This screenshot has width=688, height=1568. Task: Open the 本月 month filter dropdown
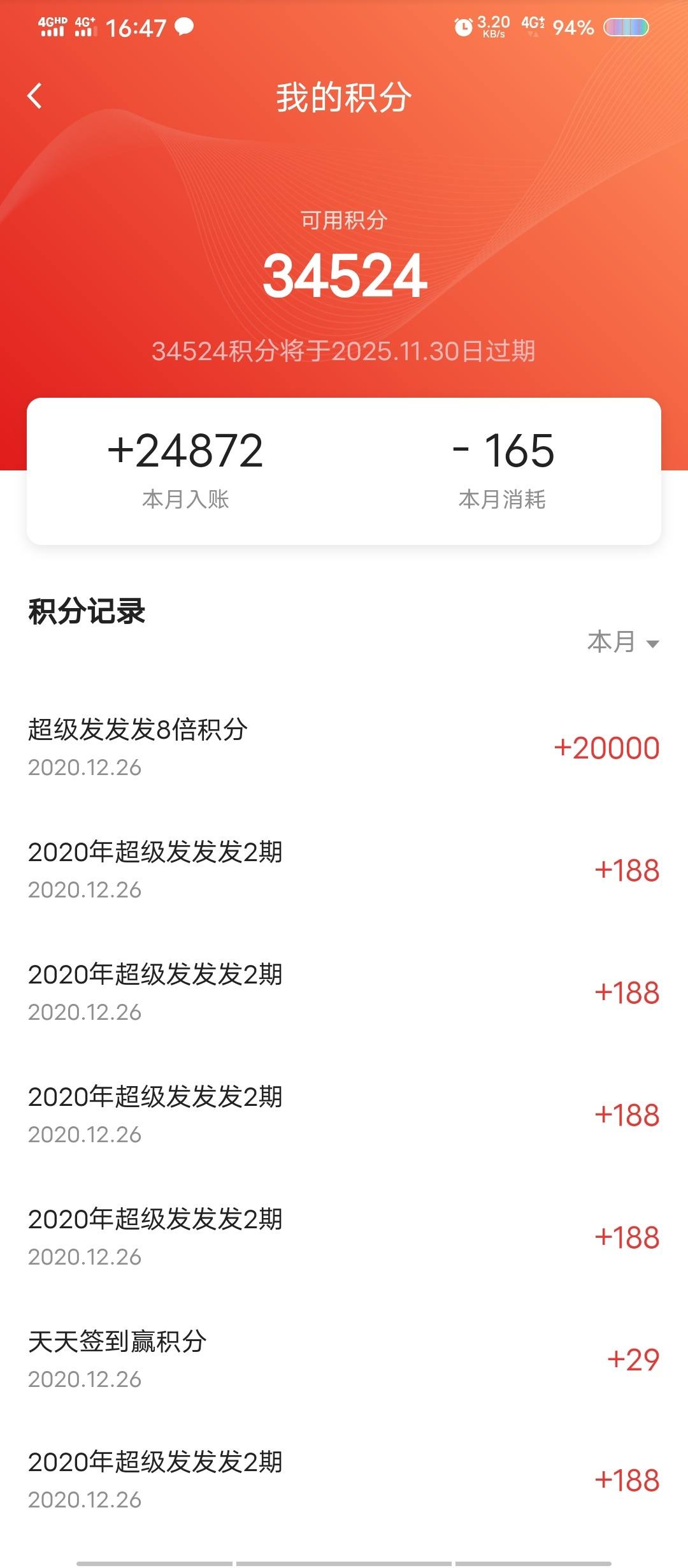623,642
